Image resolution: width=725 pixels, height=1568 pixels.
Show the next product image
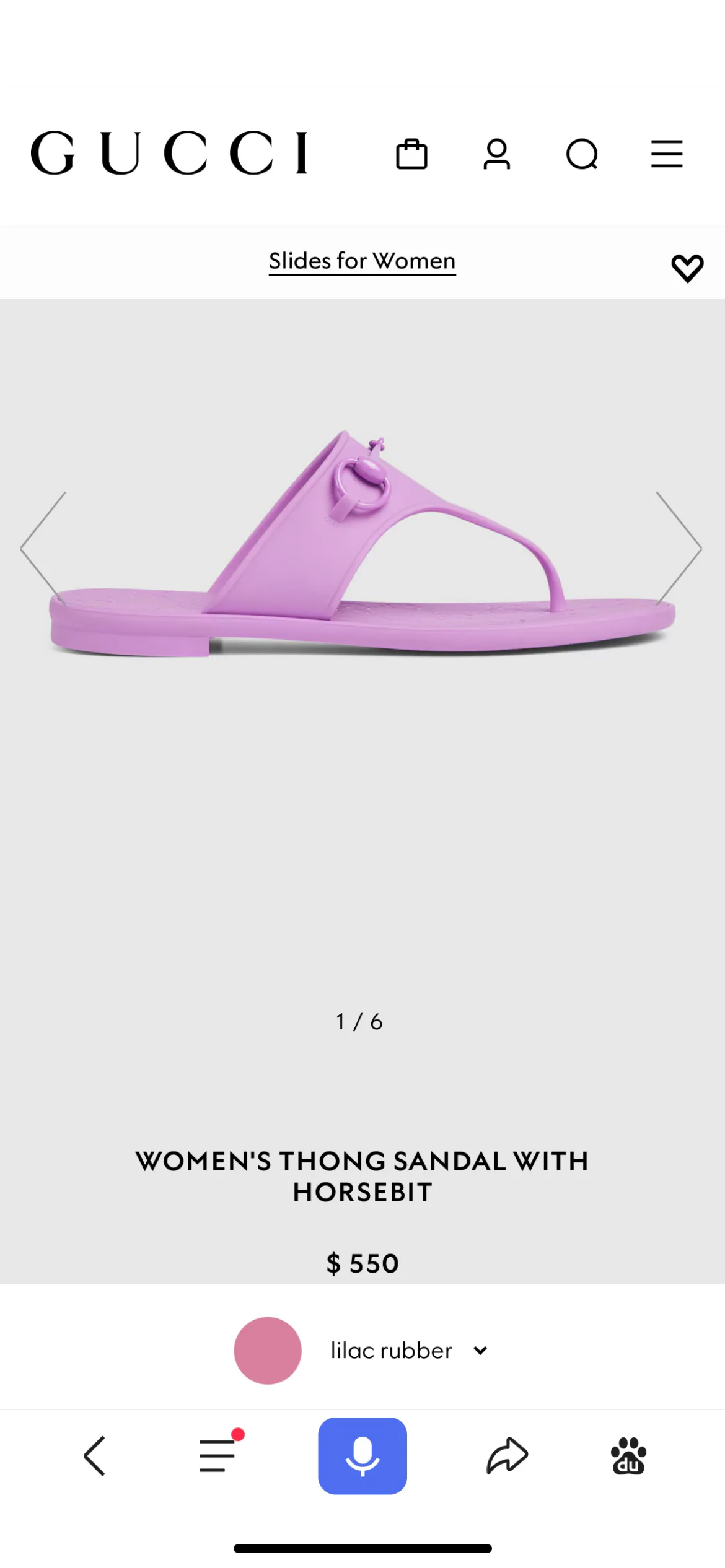(x=679, y=548)
